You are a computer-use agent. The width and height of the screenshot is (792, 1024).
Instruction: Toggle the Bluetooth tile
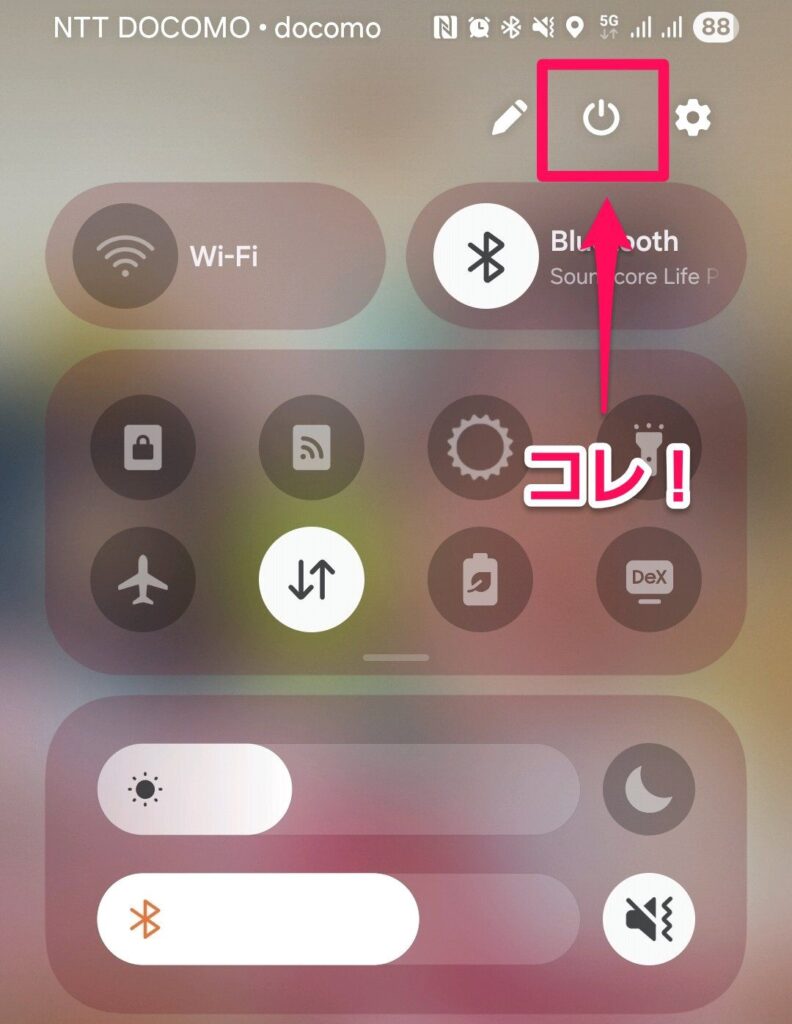point(486,256)
